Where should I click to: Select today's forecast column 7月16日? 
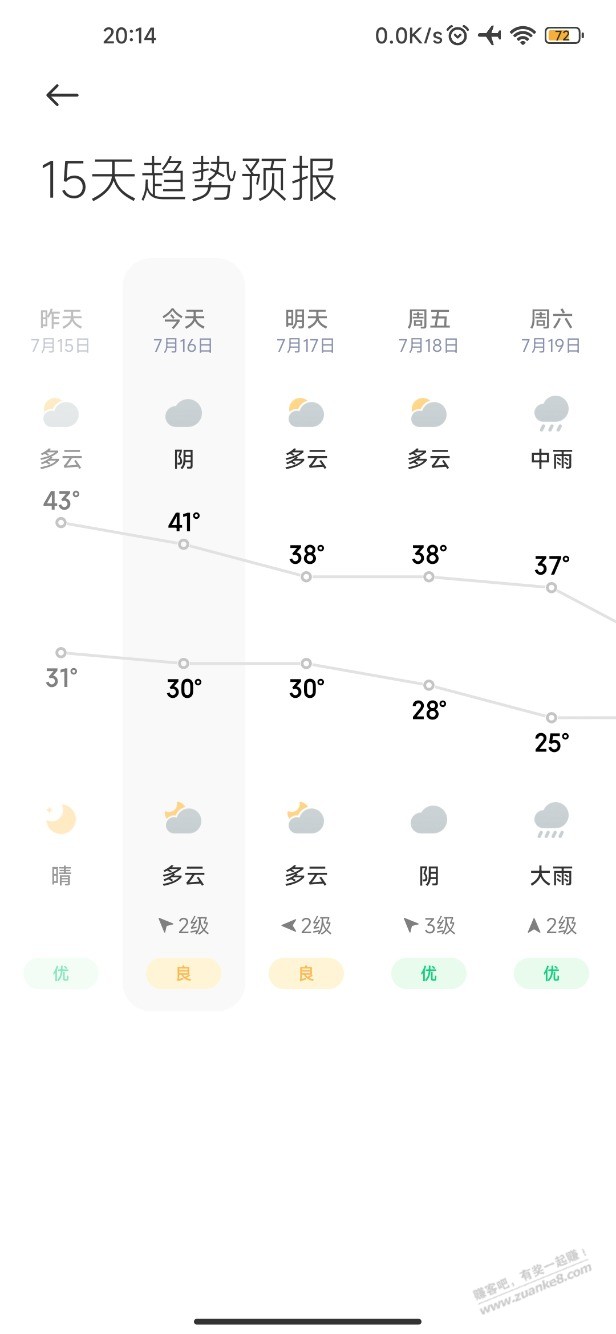pyautogui.click(x=184, y=330)
